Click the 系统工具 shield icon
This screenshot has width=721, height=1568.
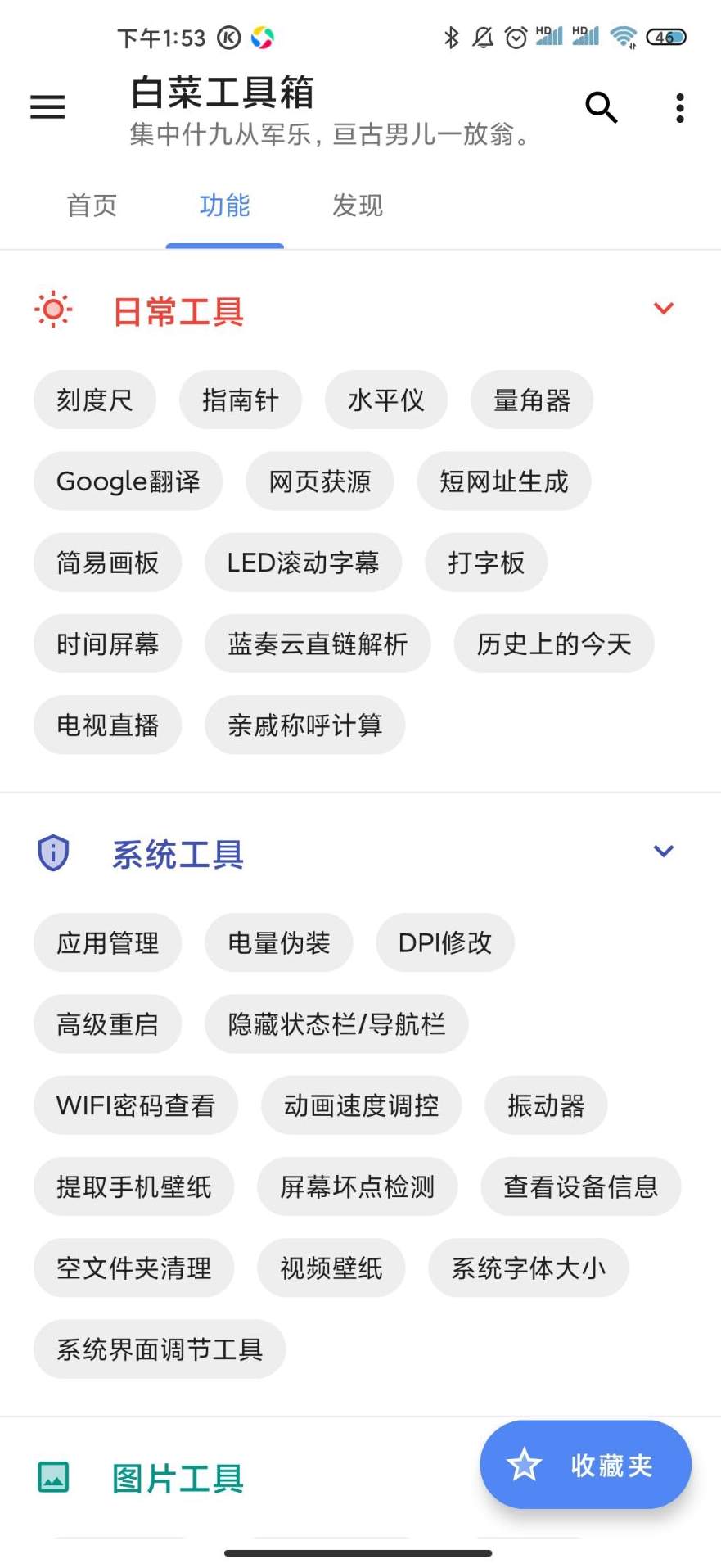coord(52,852)
